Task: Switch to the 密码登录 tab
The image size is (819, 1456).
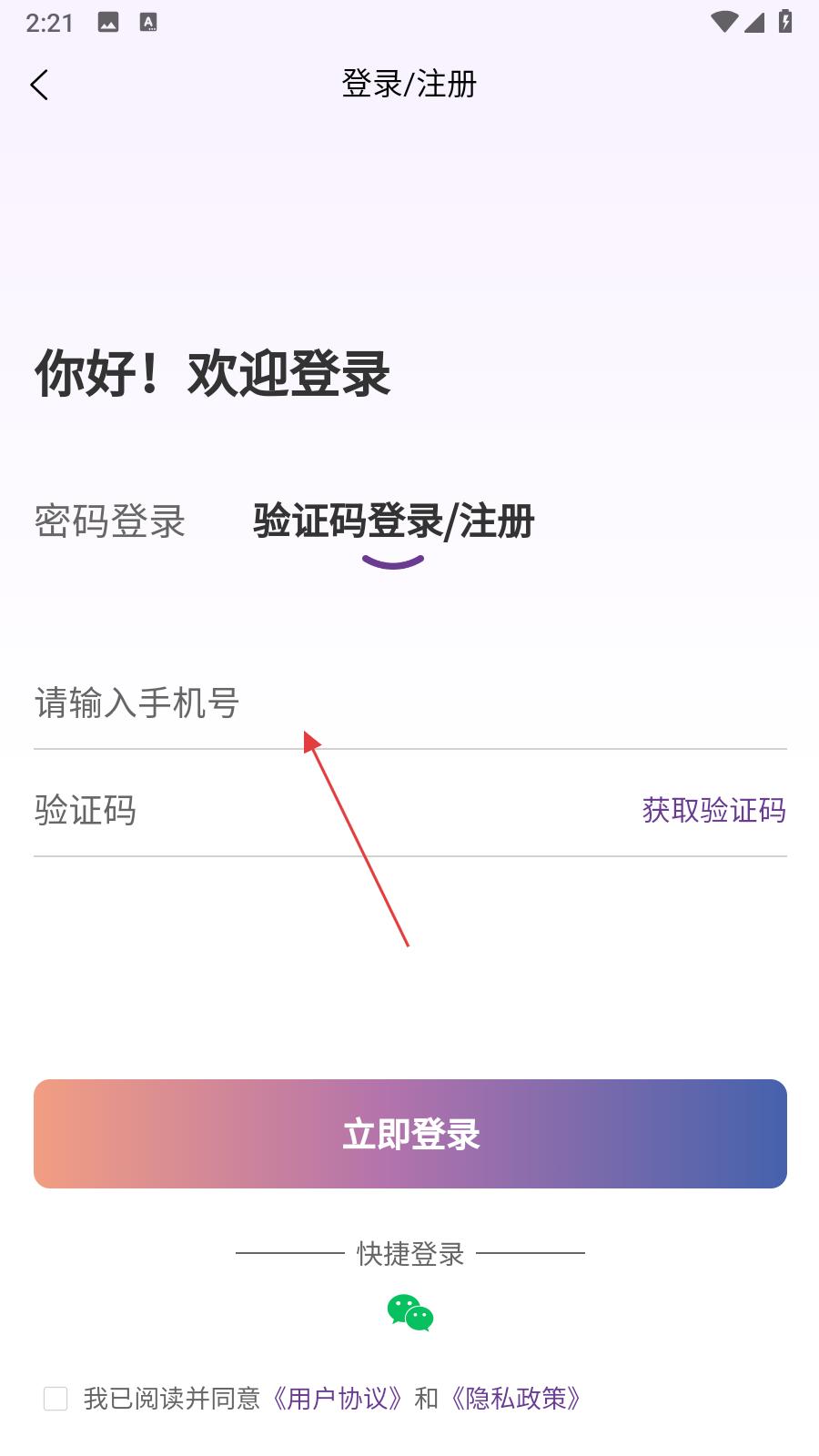Action: tap(110, 521)
